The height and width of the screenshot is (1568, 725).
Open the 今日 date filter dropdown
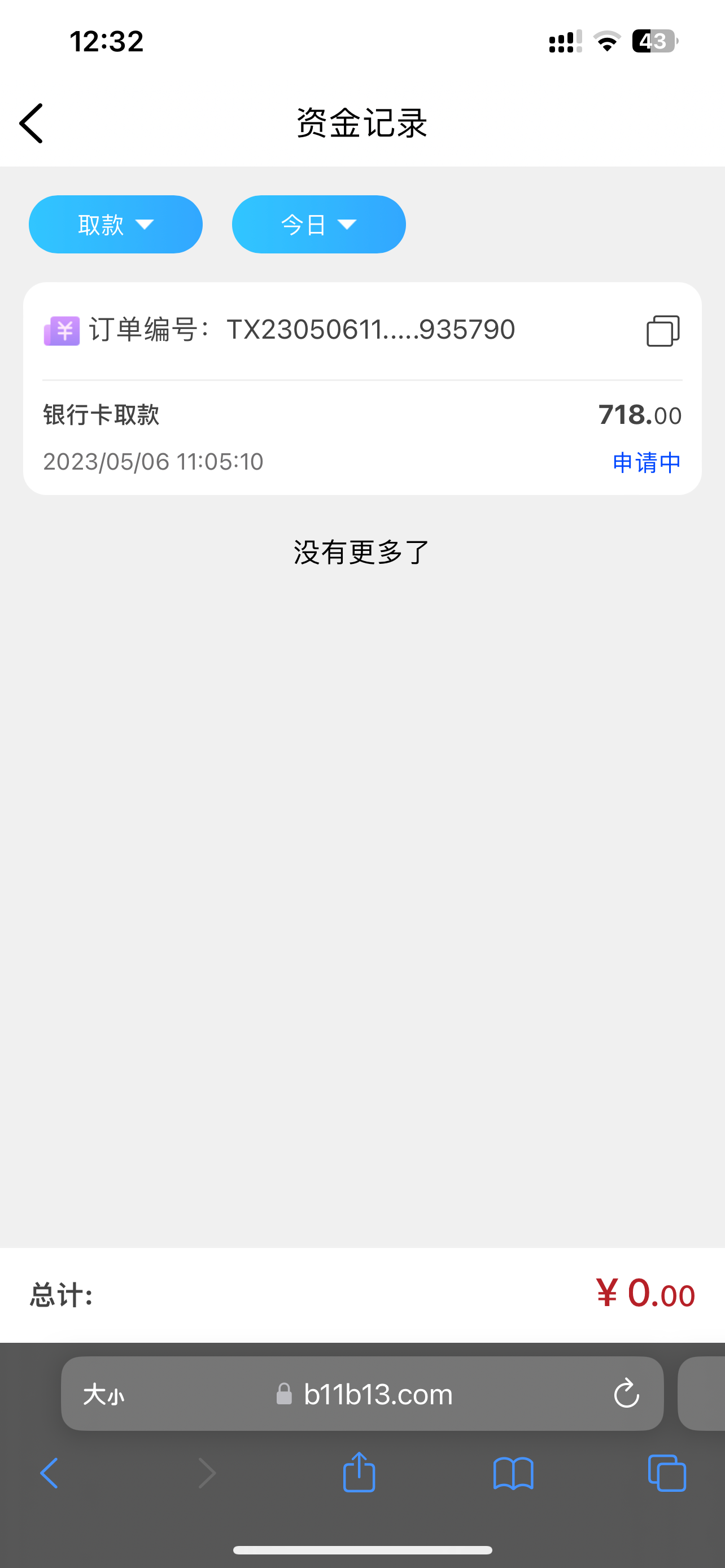[x=318, y=225]
